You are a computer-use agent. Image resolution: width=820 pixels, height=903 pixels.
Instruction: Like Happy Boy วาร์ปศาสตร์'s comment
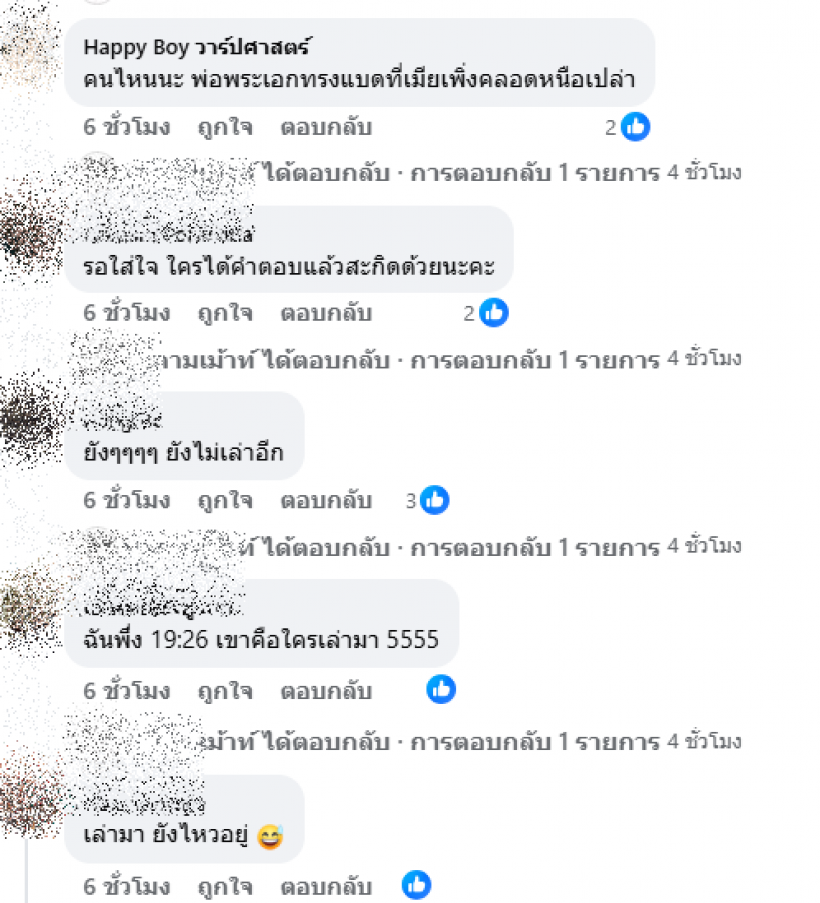(x=225, y=127)
